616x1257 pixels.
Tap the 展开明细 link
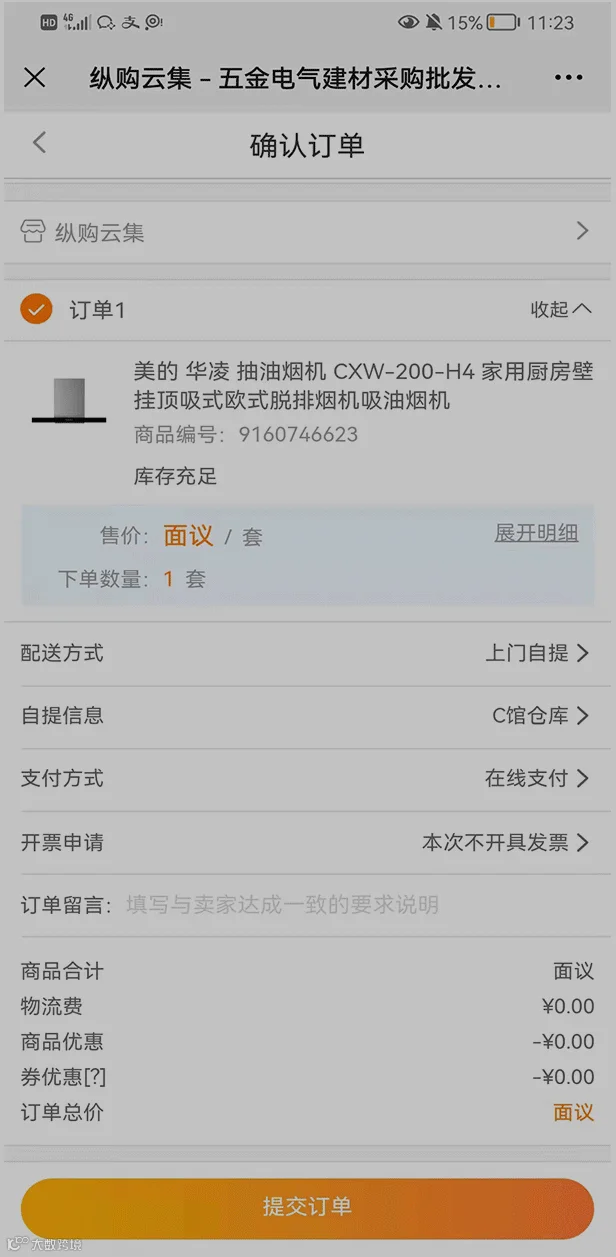[536, 533]
